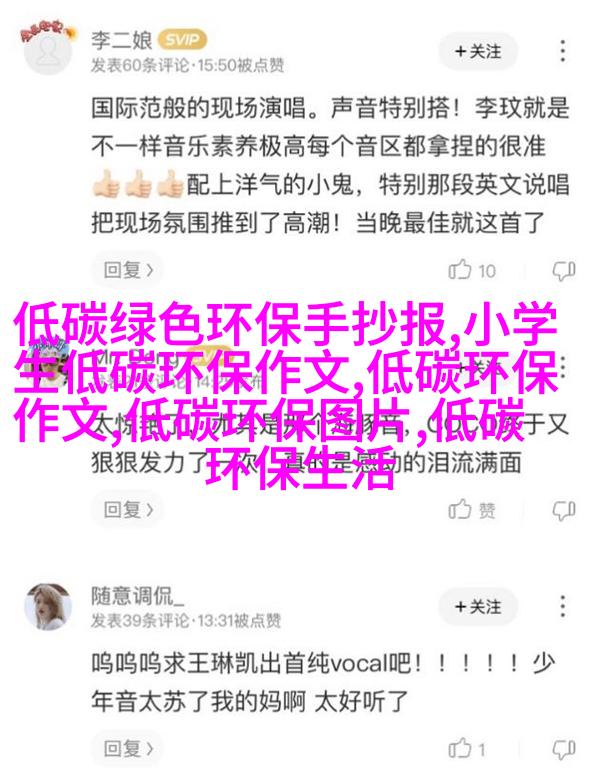The width and height of the screenshot is (600, 780).
Task: Follow user 李二娘
Action: pyautogui.click(x=478, y=49)
